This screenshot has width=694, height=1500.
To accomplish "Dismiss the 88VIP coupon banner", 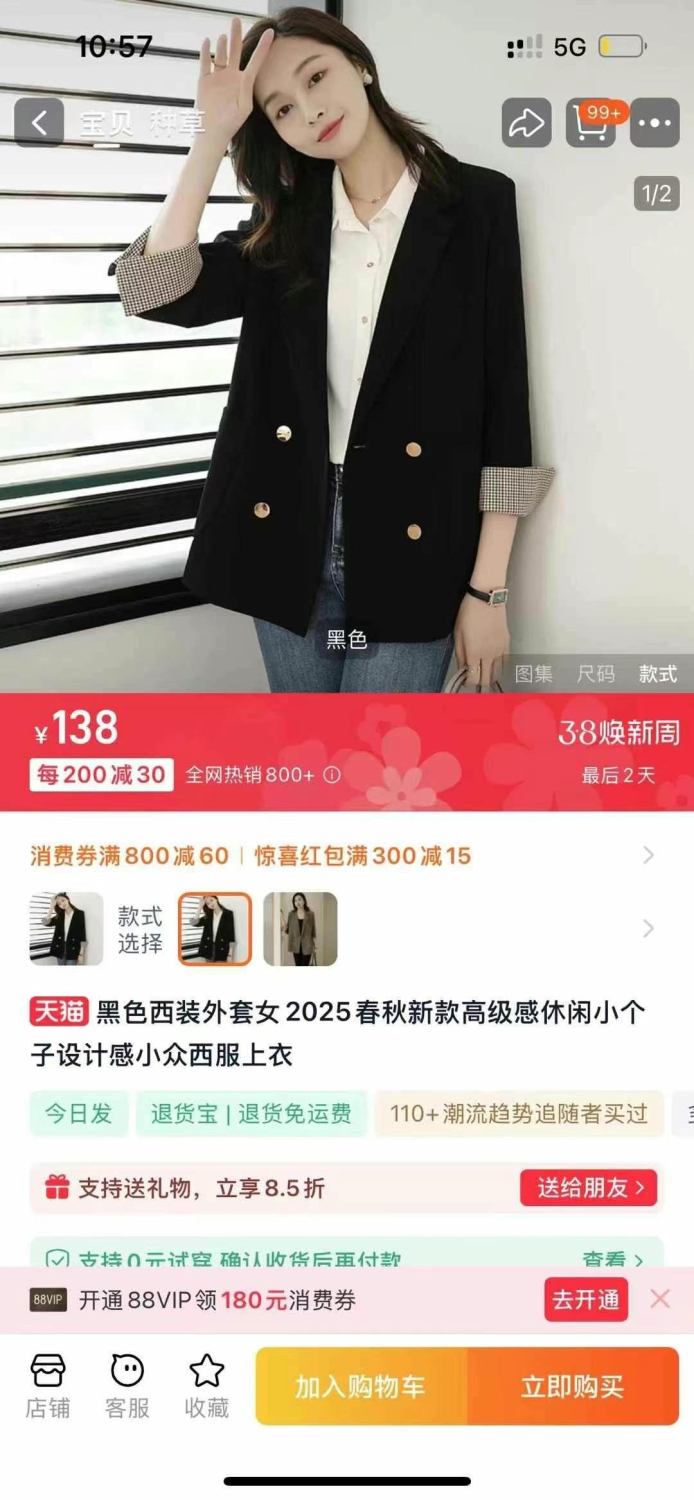I will pyautogui.click(x=660, y=1299).
